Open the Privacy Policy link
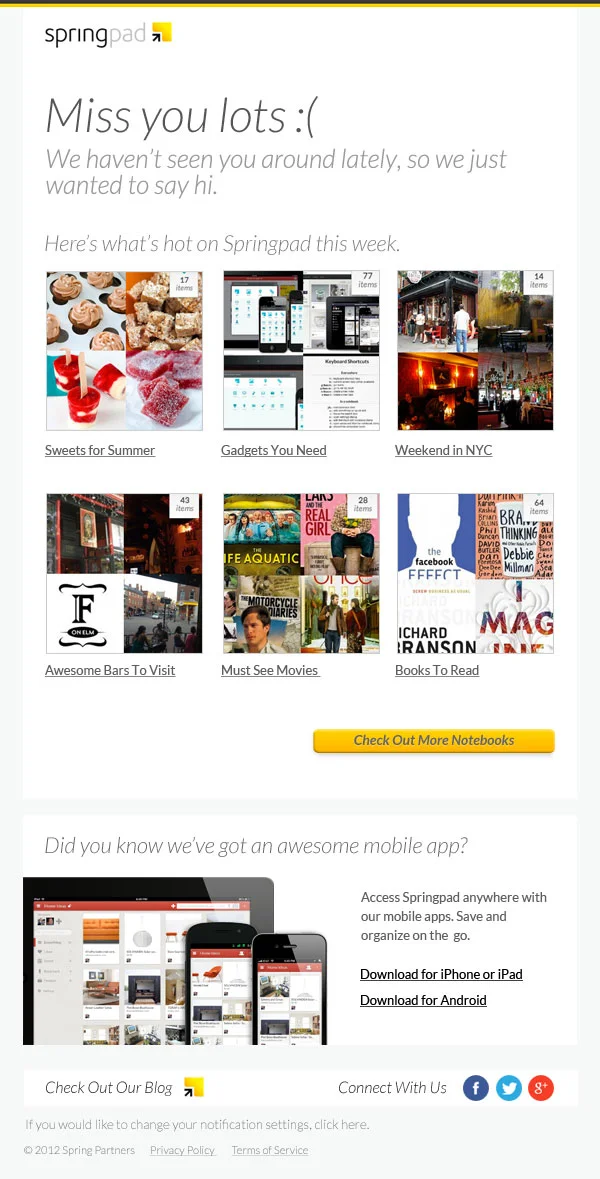Image resolution: width=600 pixels, height=1179 pixels. click(183, 1150)
